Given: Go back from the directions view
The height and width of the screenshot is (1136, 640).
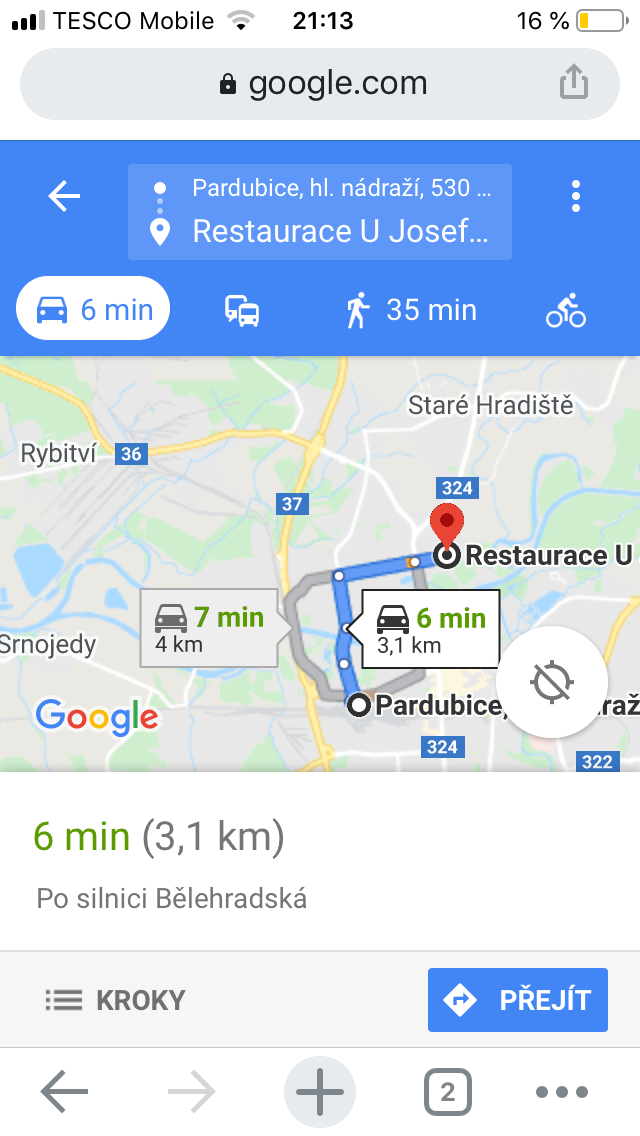Looking at the screenshot, I should [x=64, y=196].
